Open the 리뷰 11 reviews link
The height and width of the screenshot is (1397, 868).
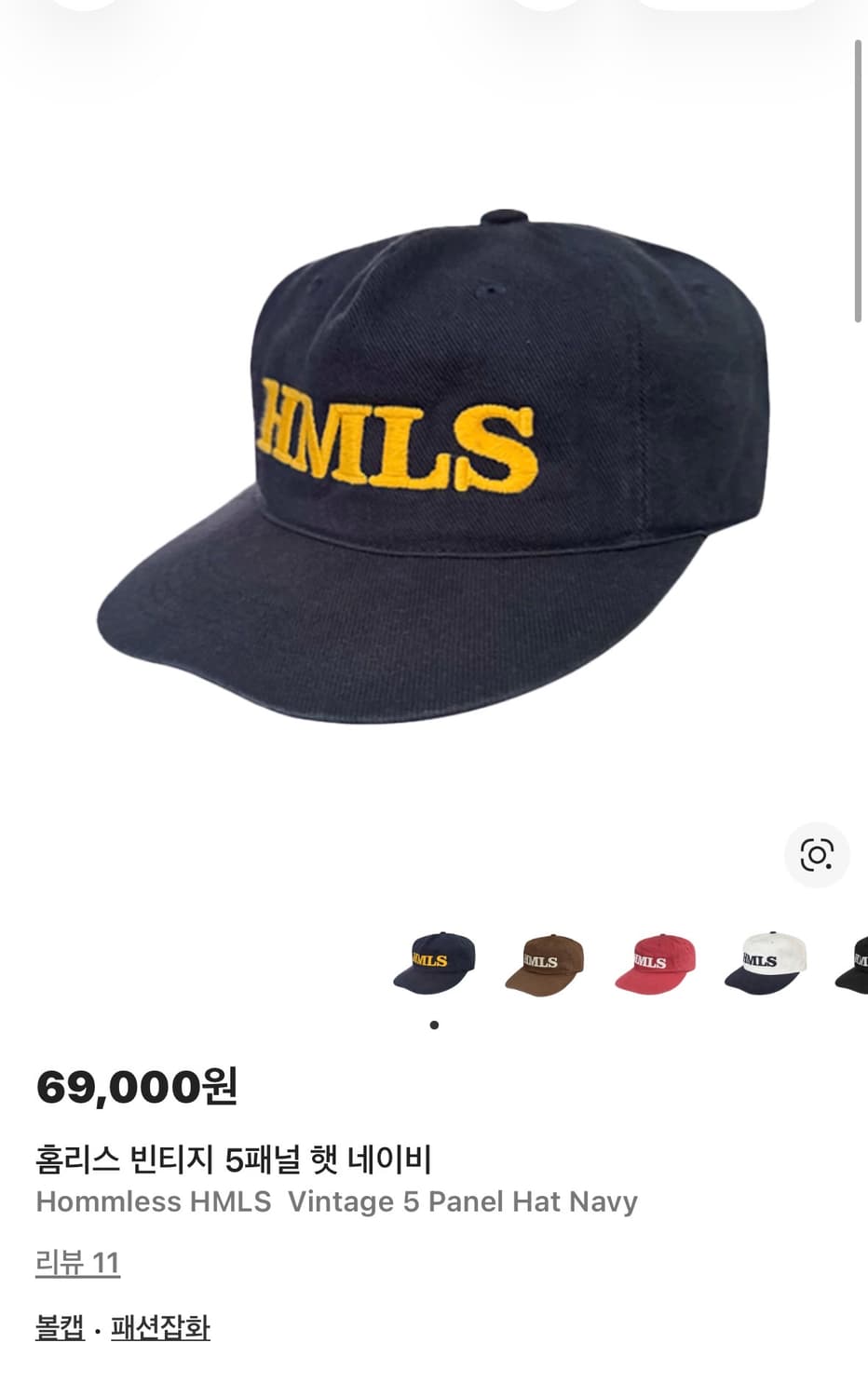[78, 1261]
